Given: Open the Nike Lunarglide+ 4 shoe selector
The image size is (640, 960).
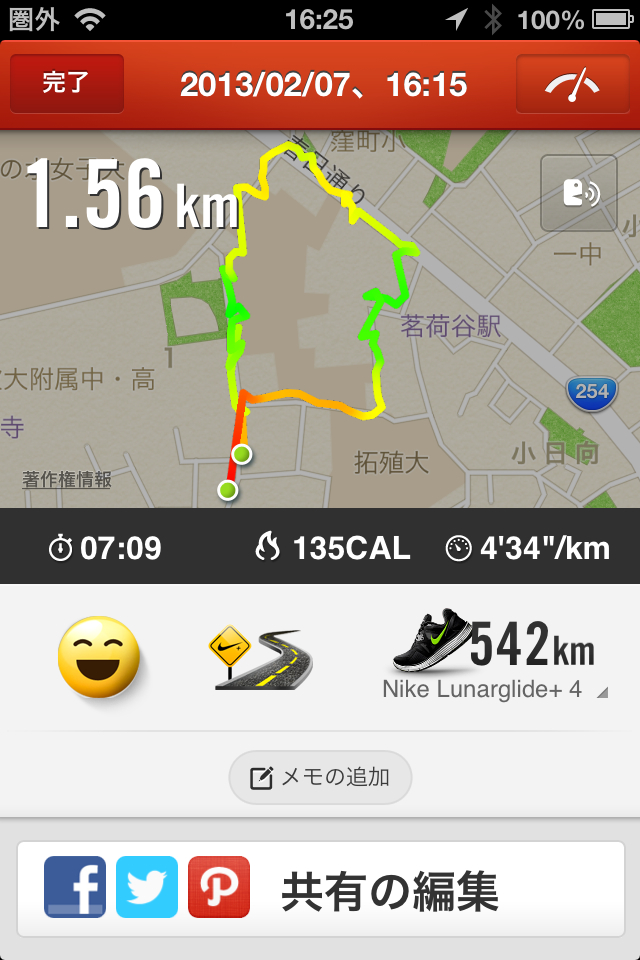Looking at the screenshot, I should pos(495,660).
